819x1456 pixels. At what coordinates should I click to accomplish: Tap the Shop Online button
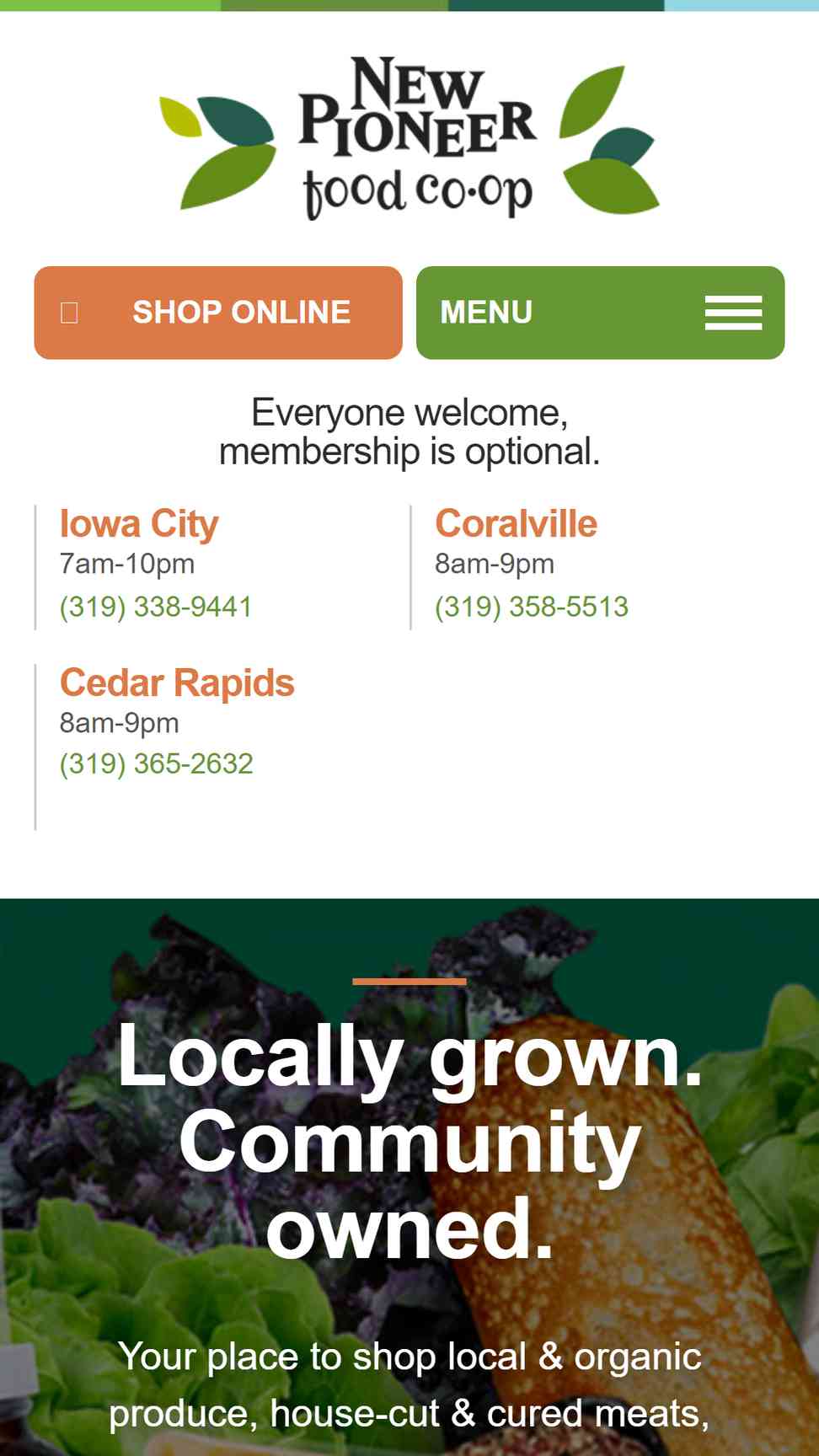(218, 313)
